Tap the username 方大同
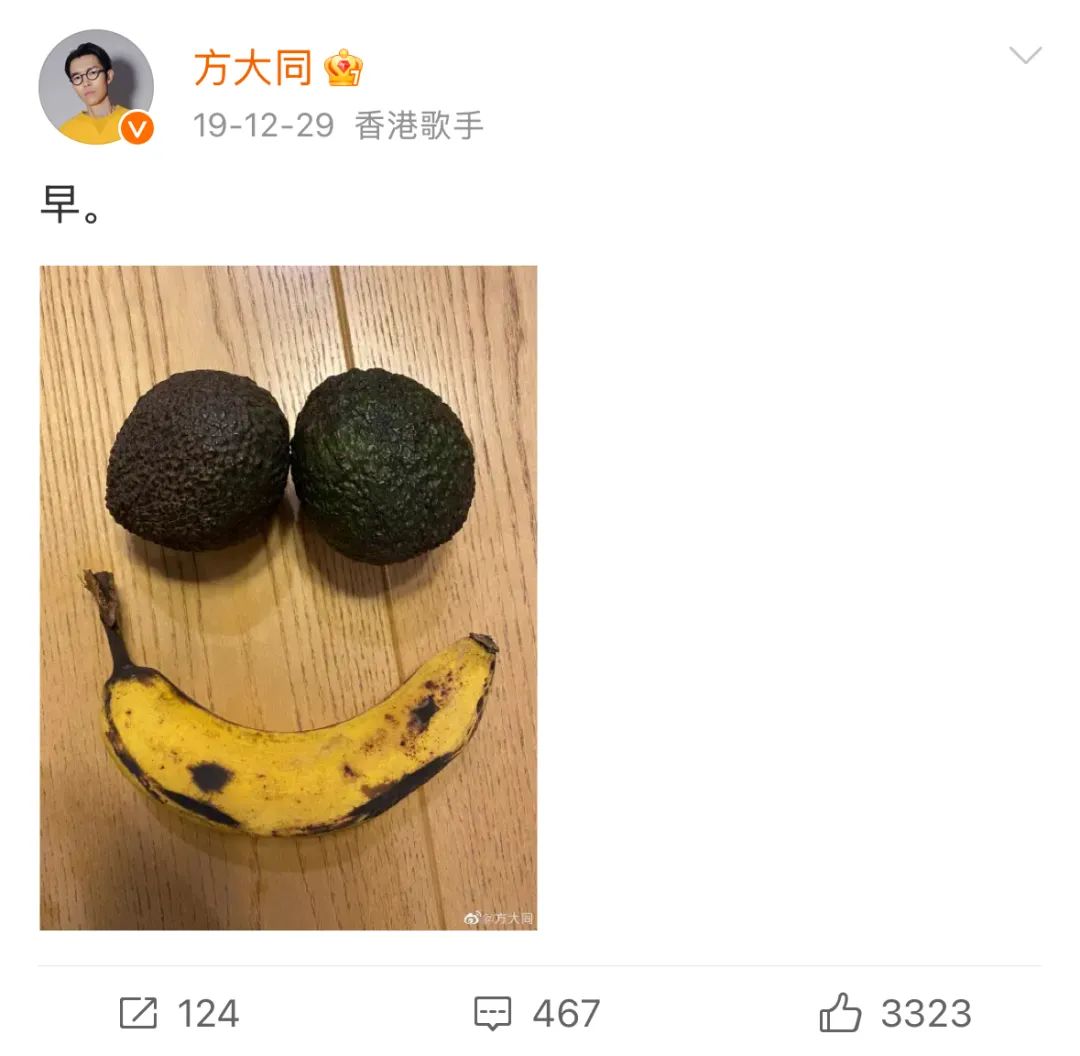This screenshot has height=1056, width=1080. click(253, 68)
